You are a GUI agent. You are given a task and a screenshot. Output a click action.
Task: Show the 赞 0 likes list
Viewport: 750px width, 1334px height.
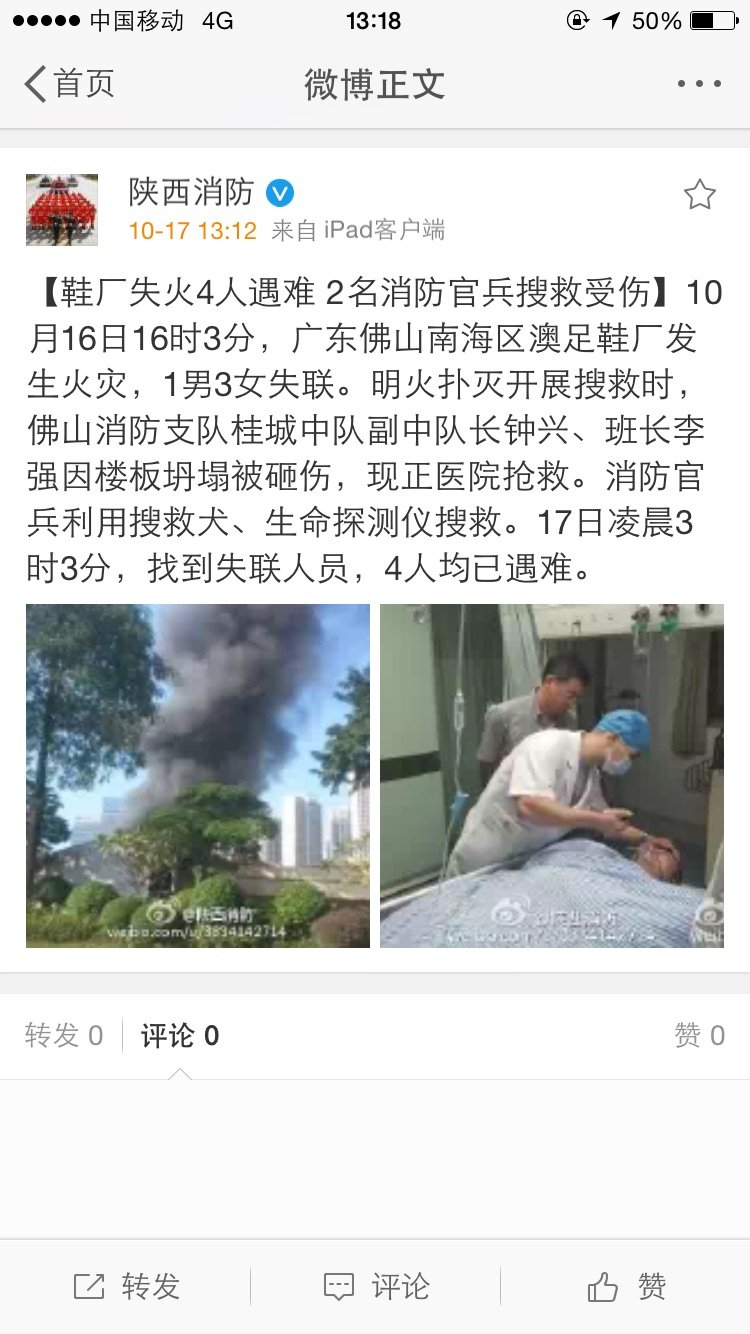click(699, 1036)
